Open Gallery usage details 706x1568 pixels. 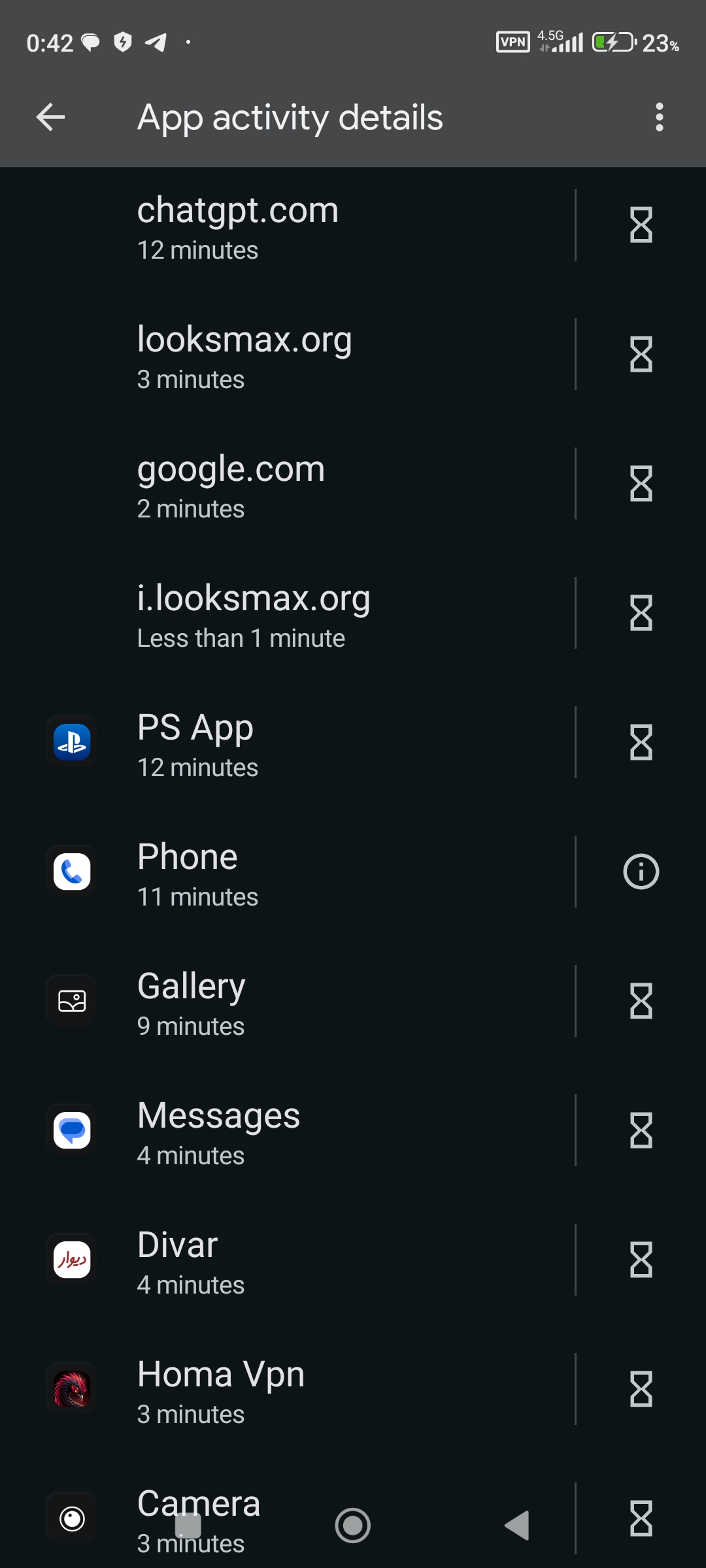288,1001
